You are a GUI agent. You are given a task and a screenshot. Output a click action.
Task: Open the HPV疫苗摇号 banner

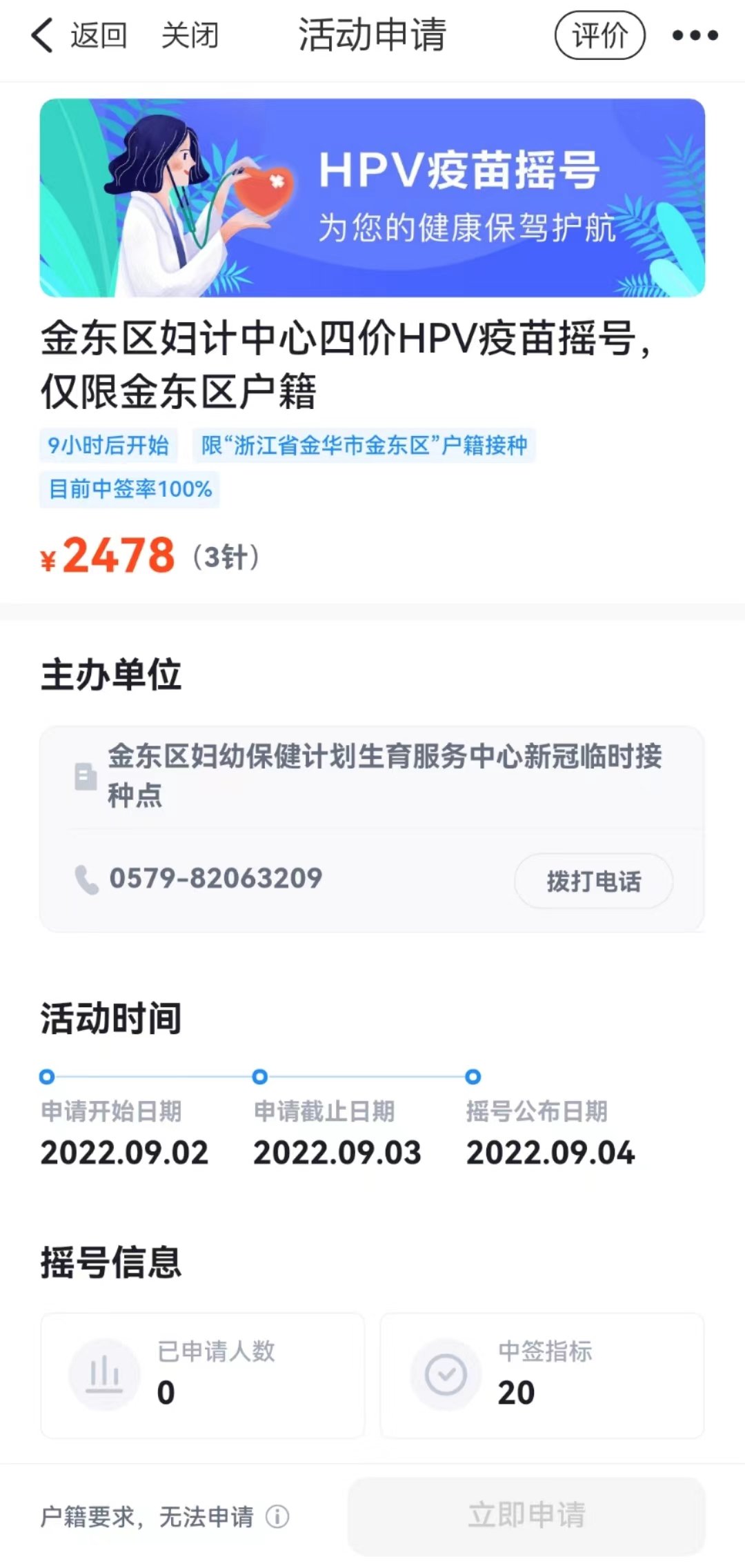coord(372,198)
